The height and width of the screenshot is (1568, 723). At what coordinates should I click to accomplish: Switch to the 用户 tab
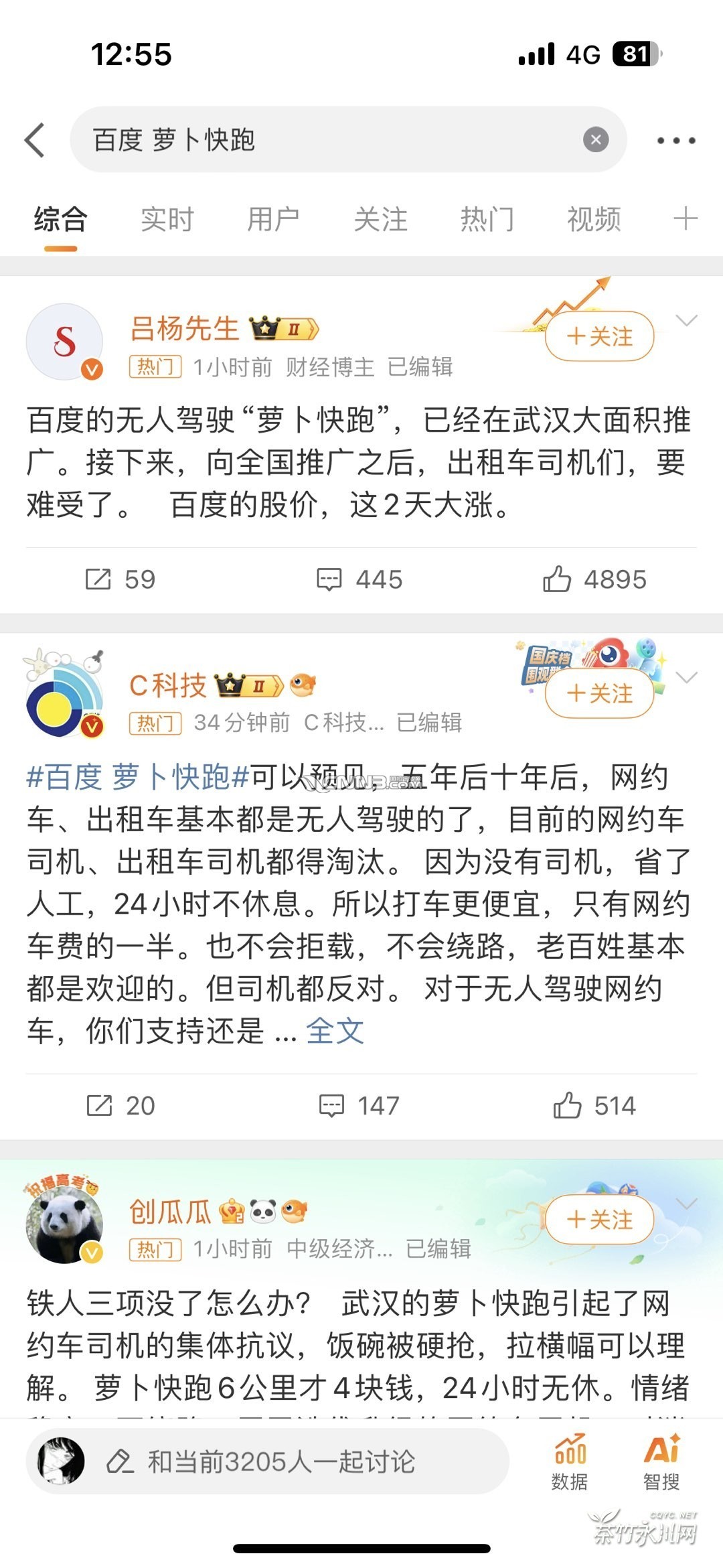click(273, 220)
